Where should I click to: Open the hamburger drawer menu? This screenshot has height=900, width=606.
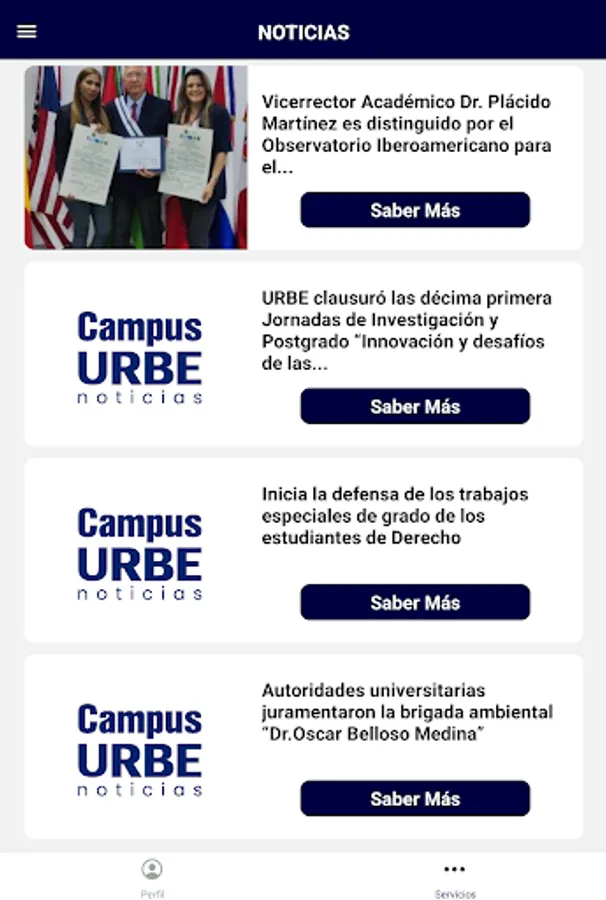click(27, 31)
